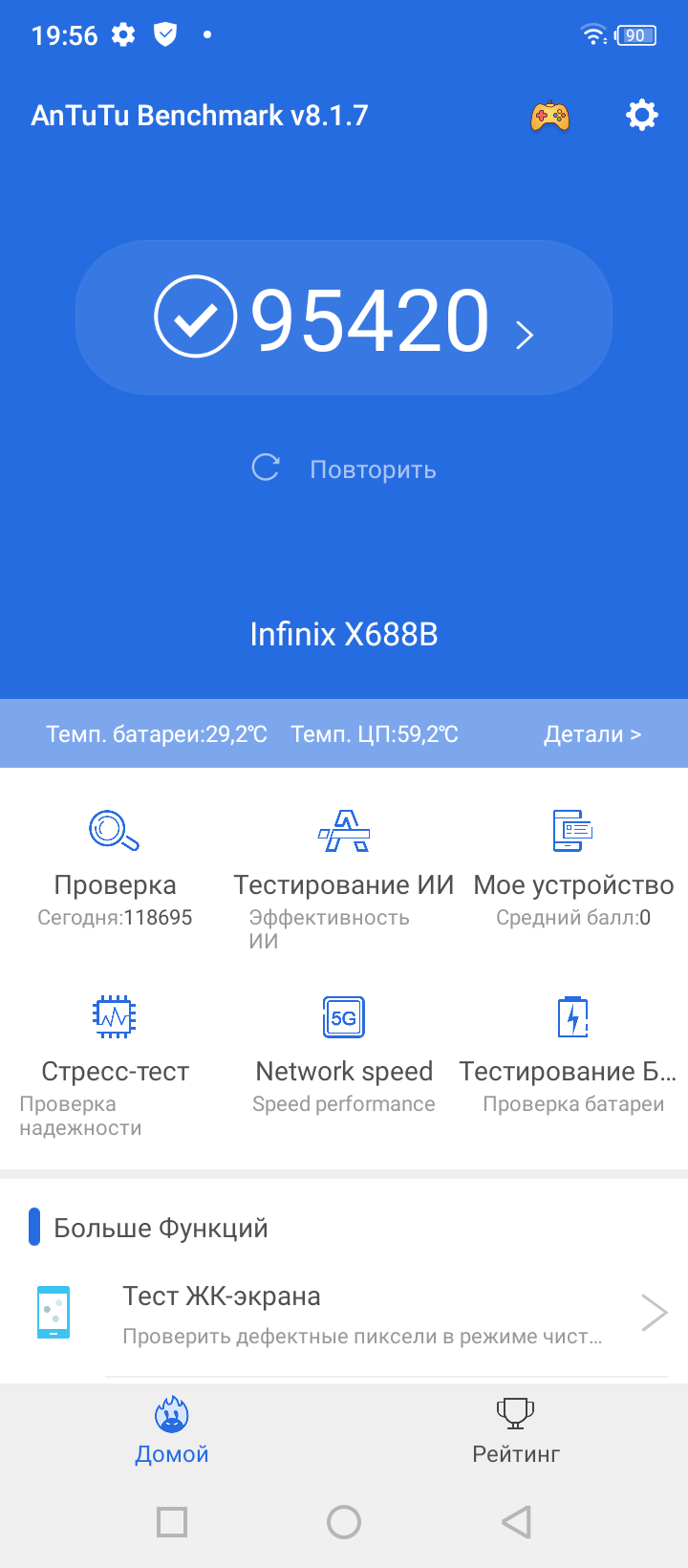
Task: Go back using the system back button
Action: pyautogui.click(x=516, y=1522)
